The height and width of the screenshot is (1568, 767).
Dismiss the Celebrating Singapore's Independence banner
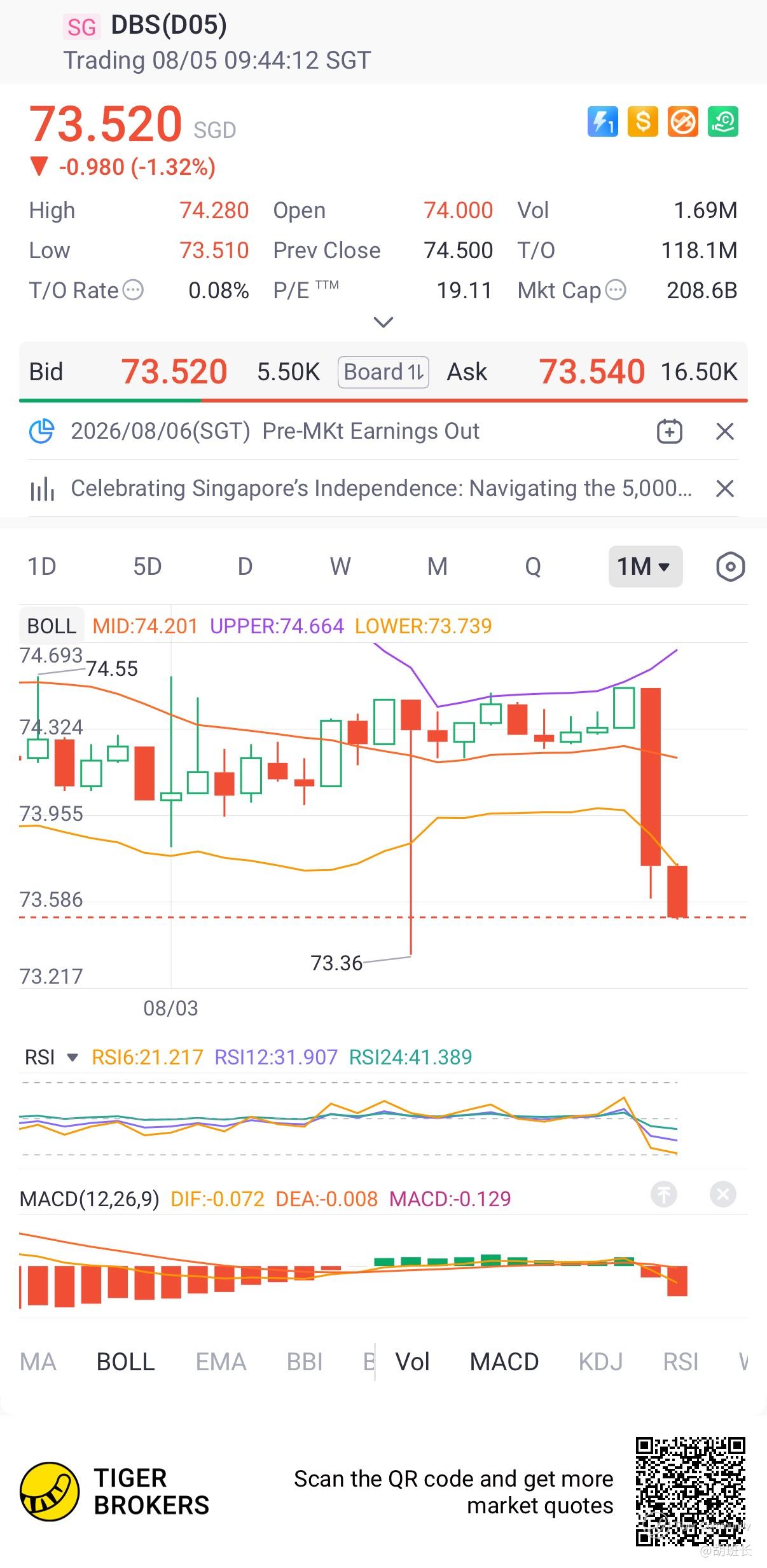(725, 488)
